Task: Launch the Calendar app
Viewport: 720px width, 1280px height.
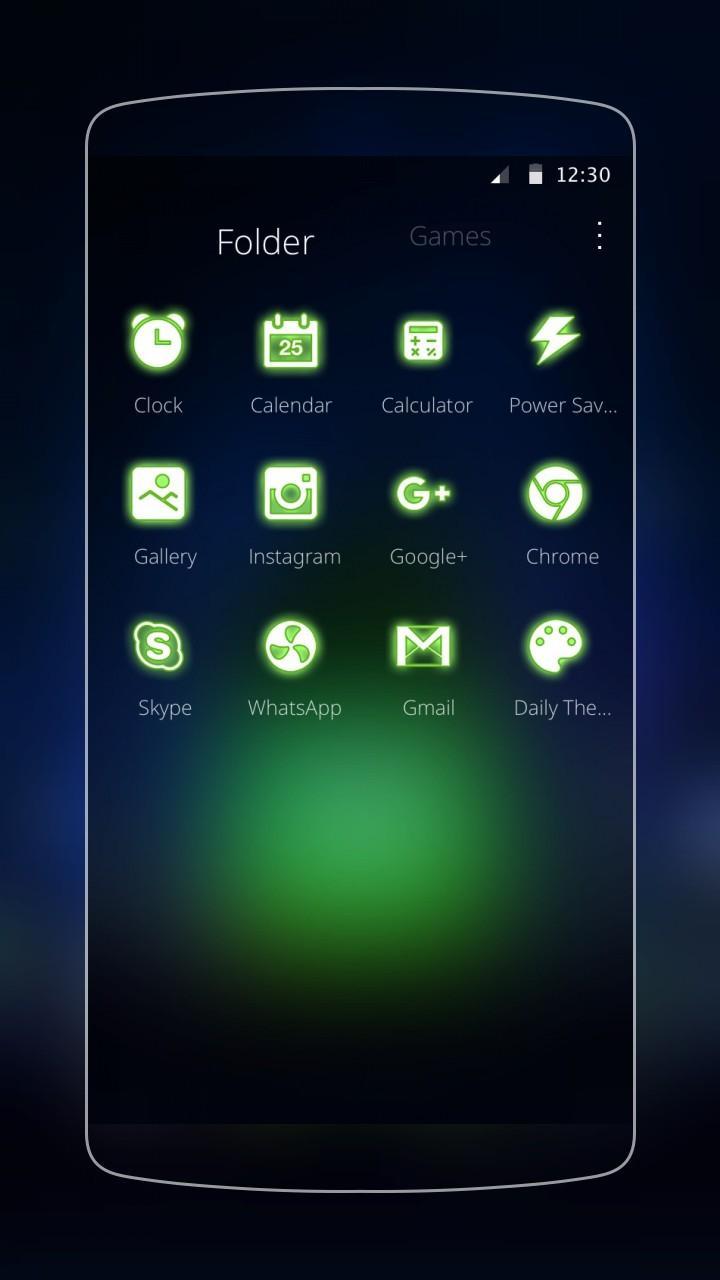Action: [x=291, y=342]
